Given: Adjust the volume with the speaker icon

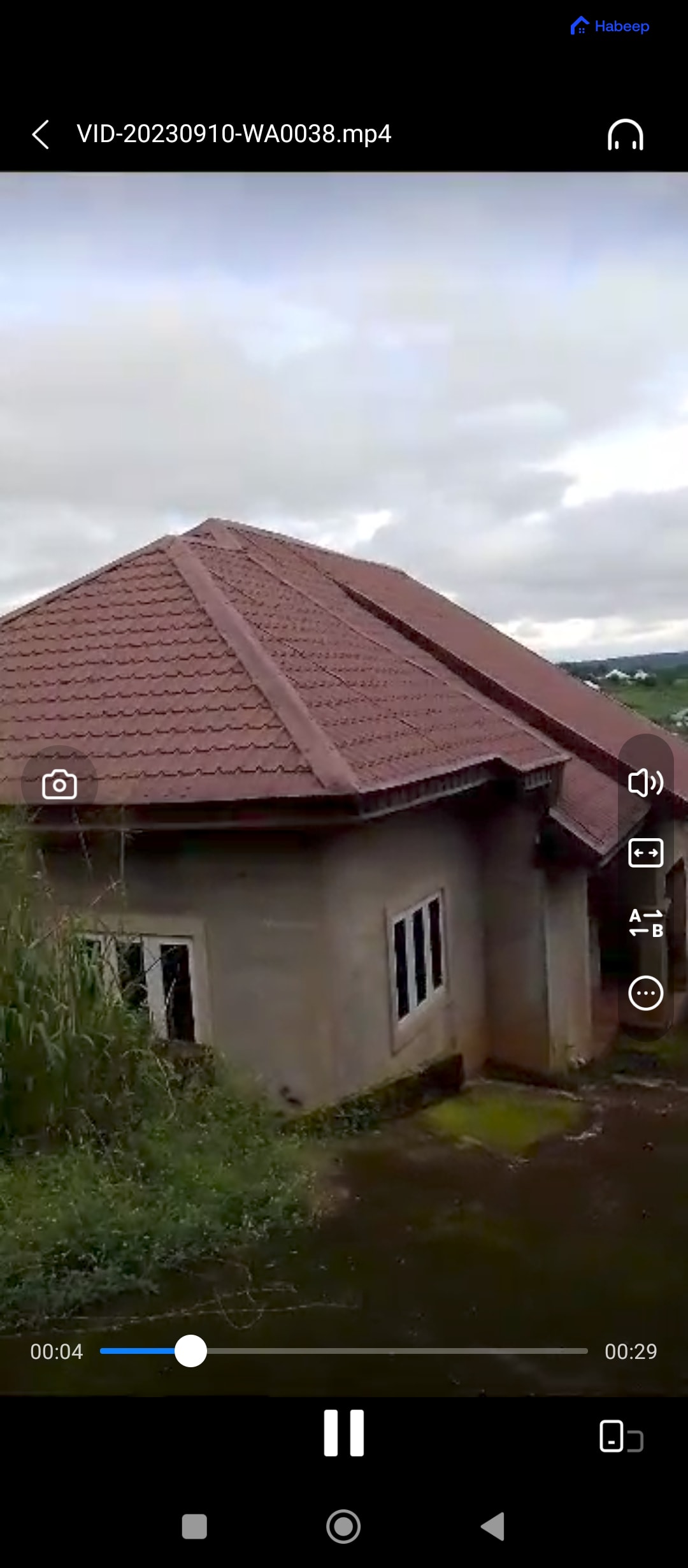Looking at the screenshot, I should [645, 783].
